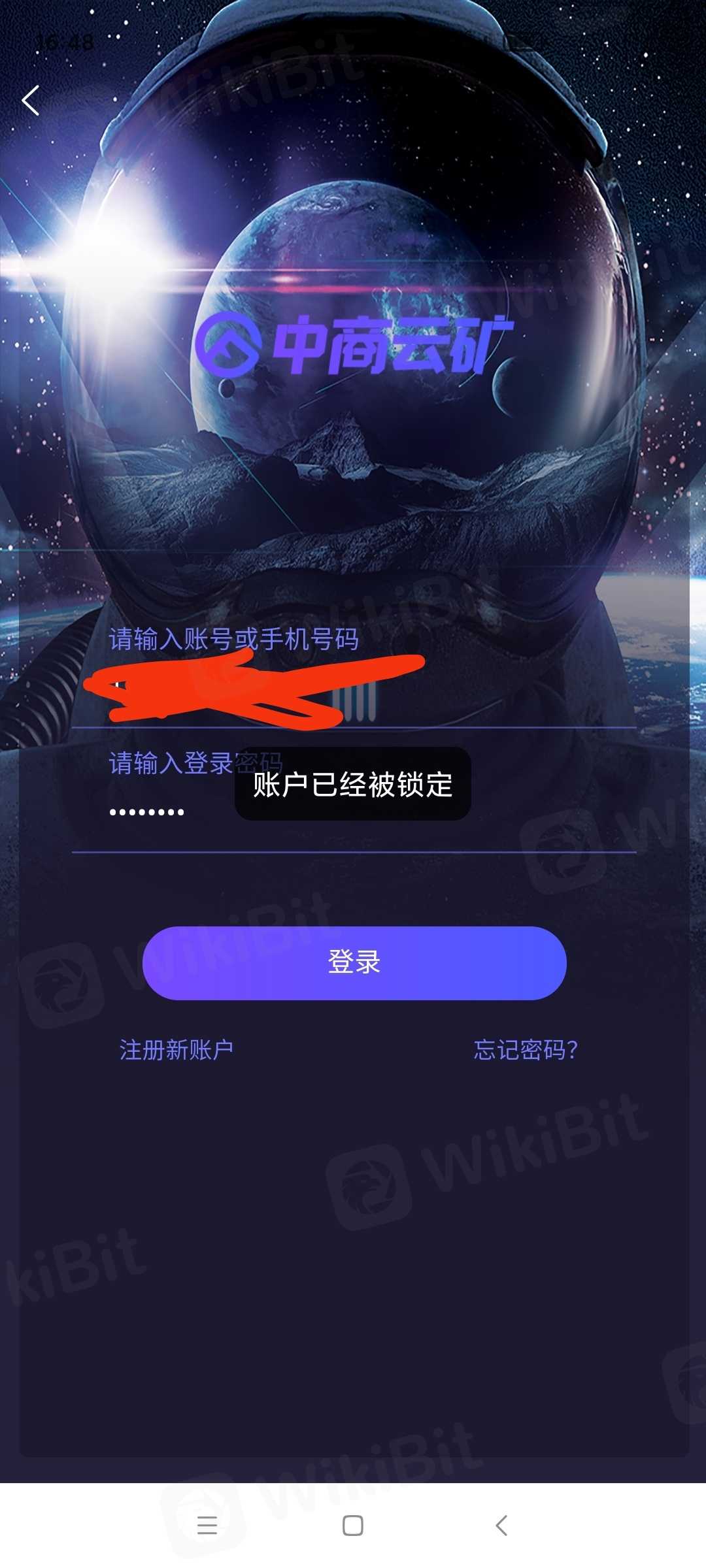This screenshot has height=1568, width=706.
Task: Open the 忘记密码? forgot password link
Action: tap(526, 1050)
